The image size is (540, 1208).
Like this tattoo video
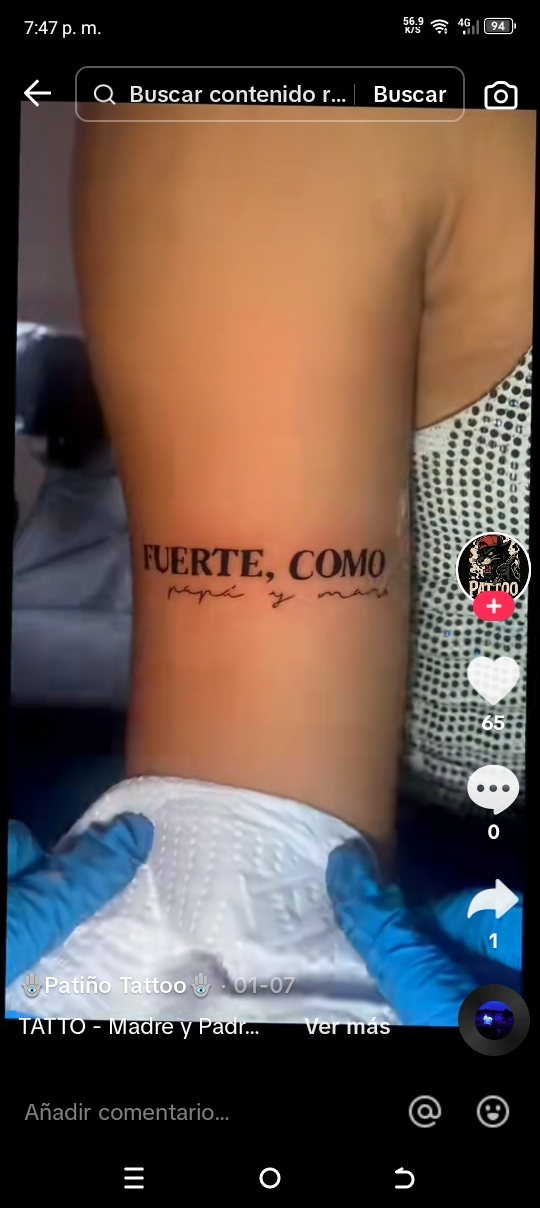point(493,681)
